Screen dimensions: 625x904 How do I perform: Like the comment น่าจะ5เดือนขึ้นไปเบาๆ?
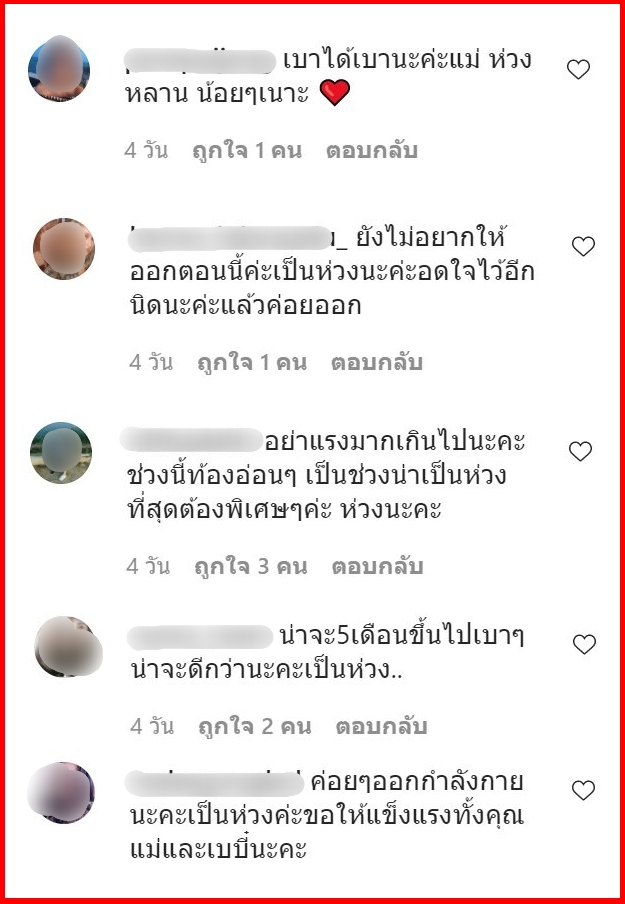coord(584,645)
